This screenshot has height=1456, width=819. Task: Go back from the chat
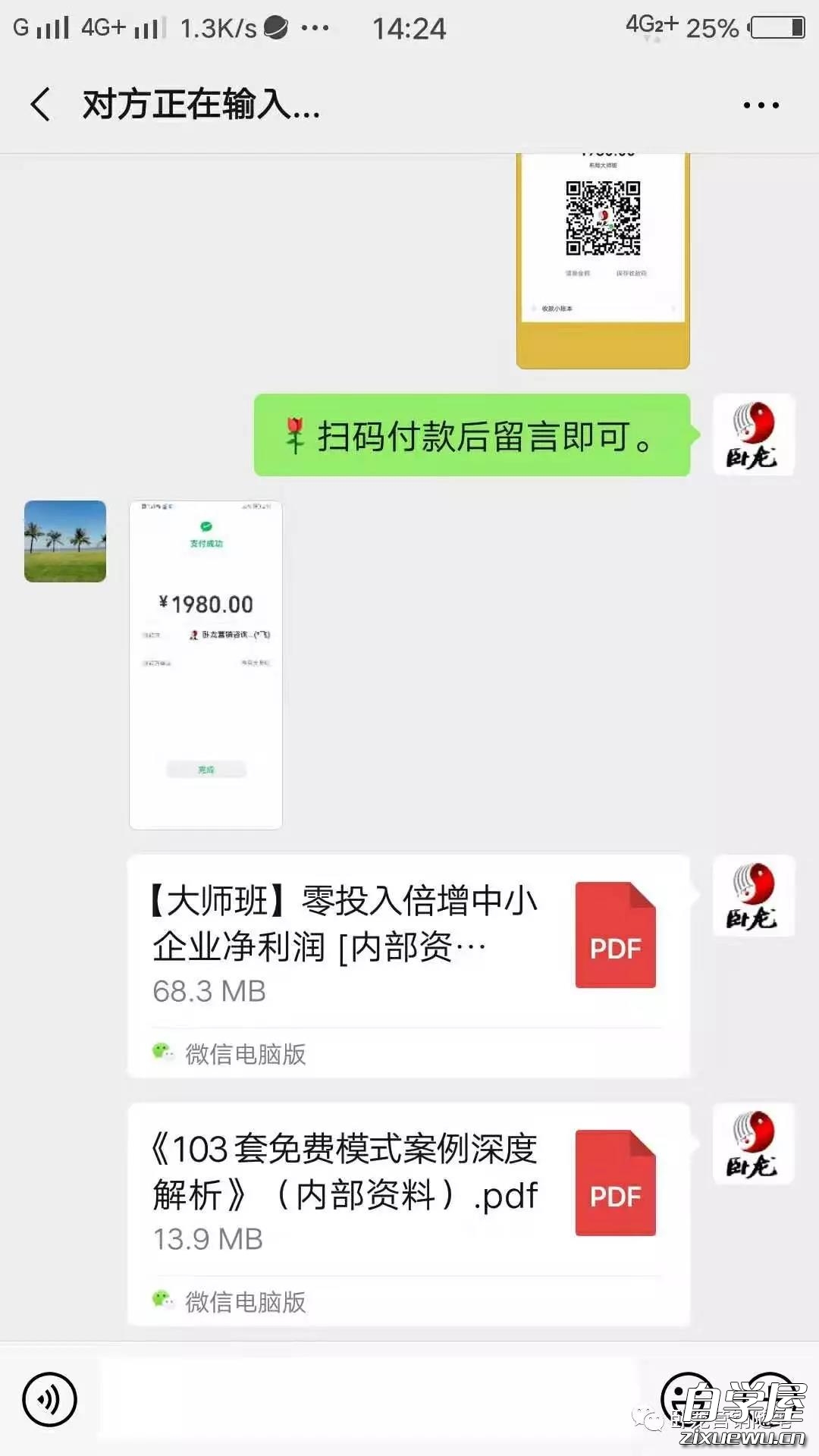[42, 105]
